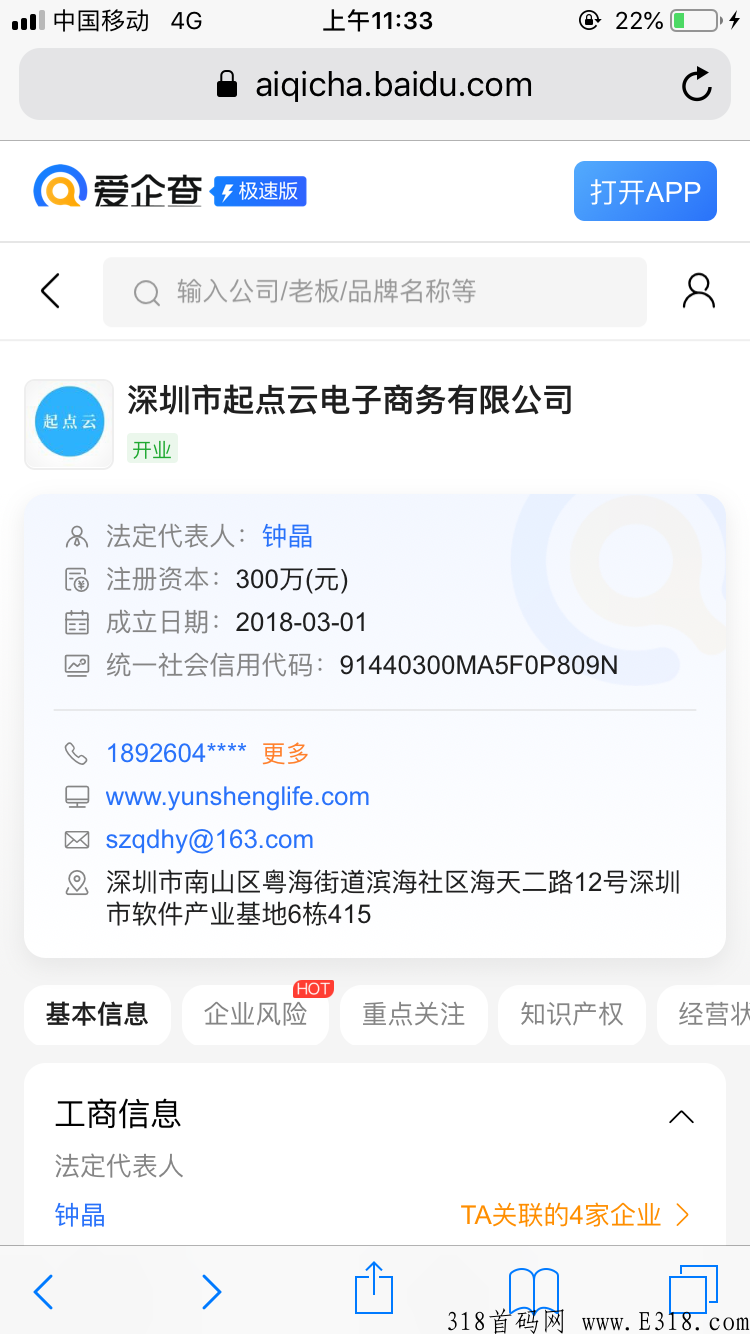This screenshot has width=750, height=1334.
Task: Visit www.yunshenglife.com website link
Action: coord(238,797)
